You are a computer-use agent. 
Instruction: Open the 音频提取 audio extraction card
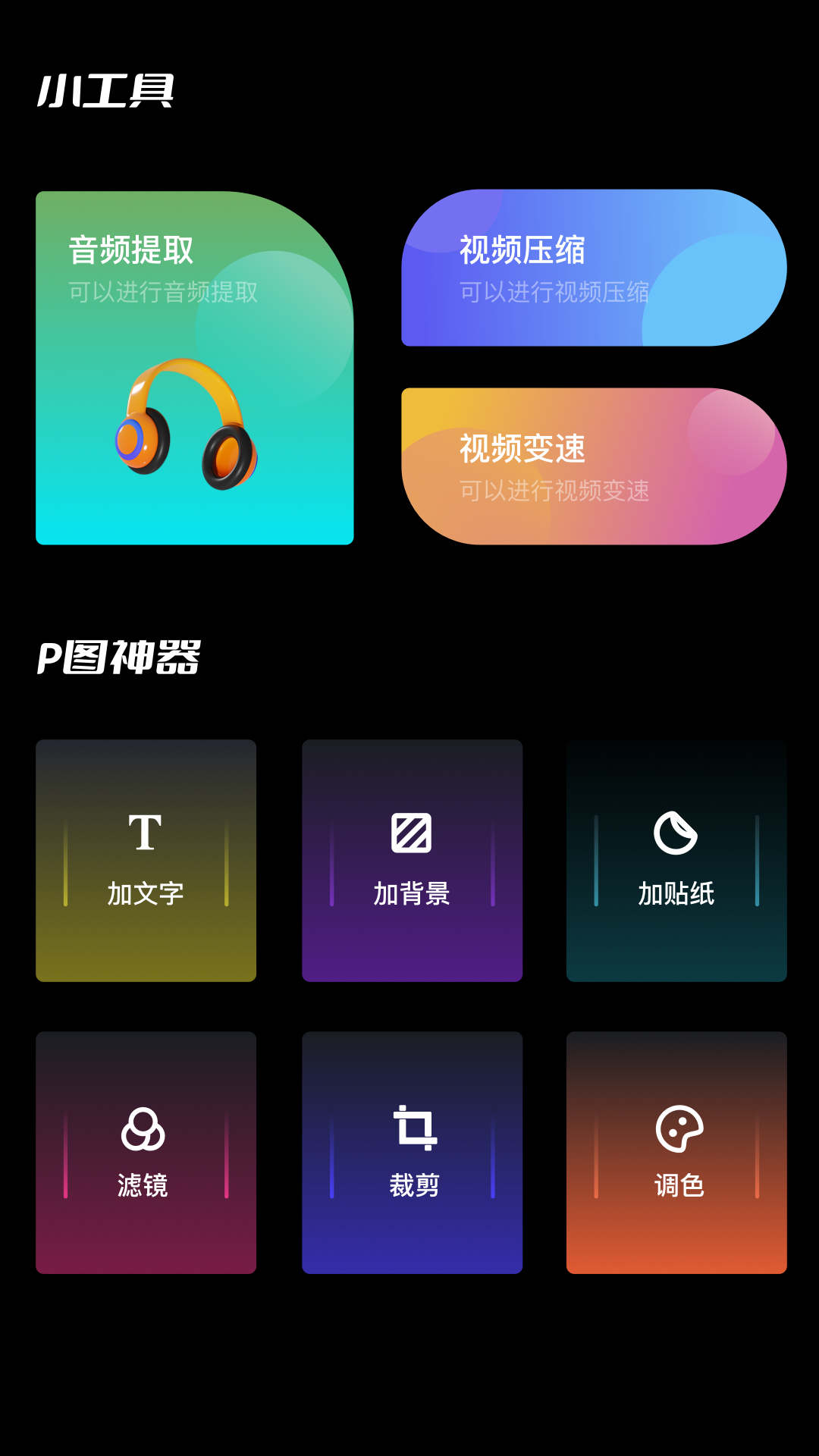(x=195, y=368)
